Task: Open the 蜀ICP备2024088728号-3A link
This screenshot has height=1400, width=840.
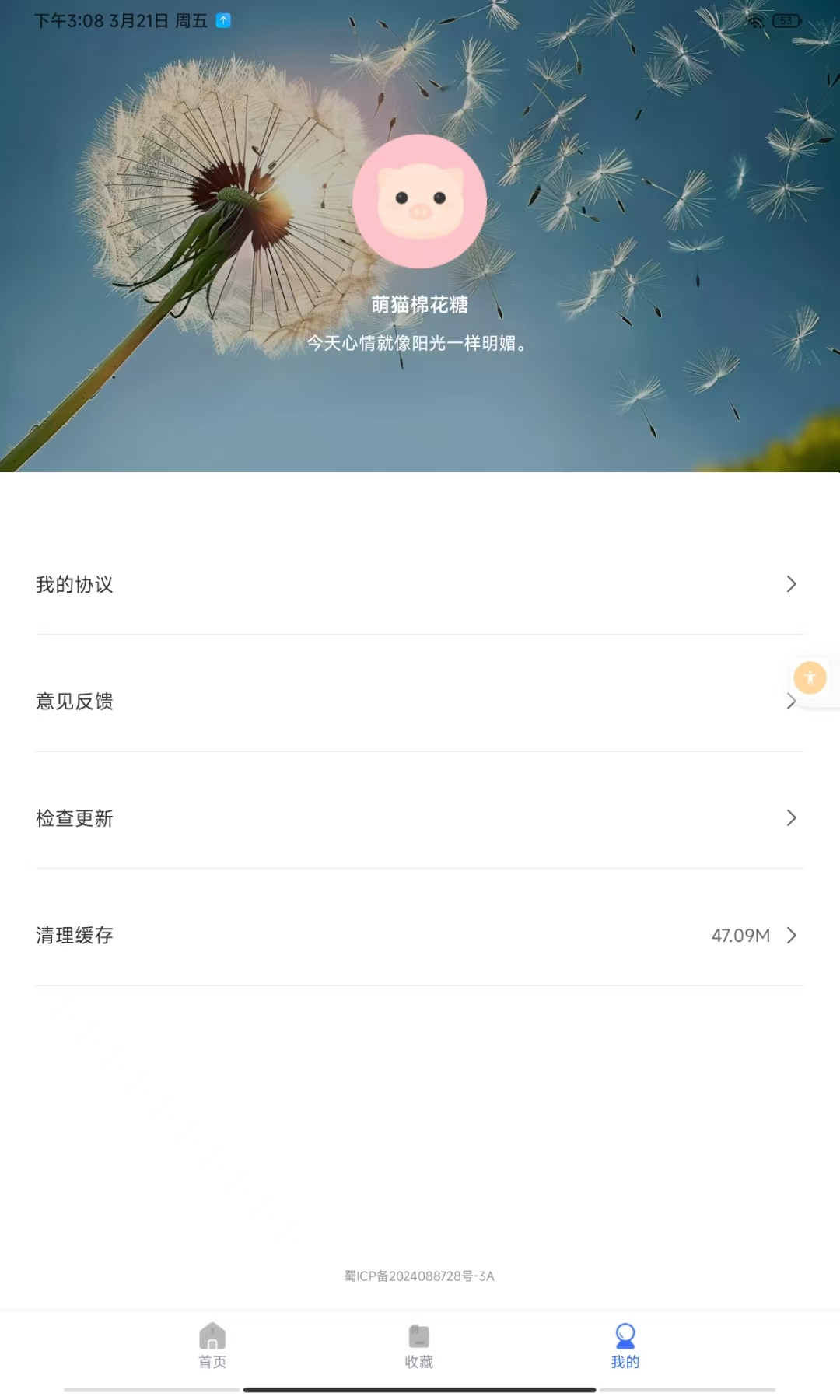Action: tap(420, 1276)
